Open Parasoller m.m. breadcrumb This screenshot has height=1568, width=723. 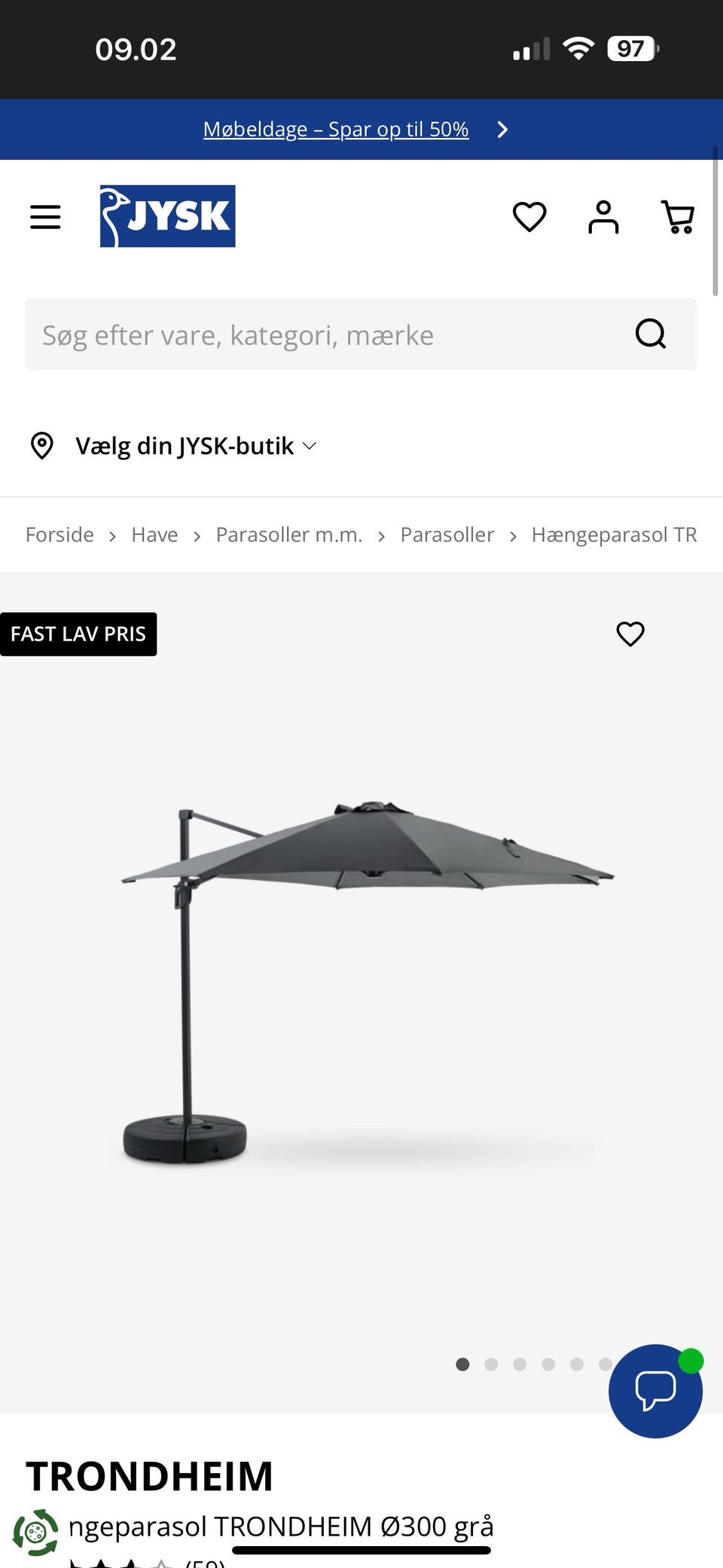289,535
